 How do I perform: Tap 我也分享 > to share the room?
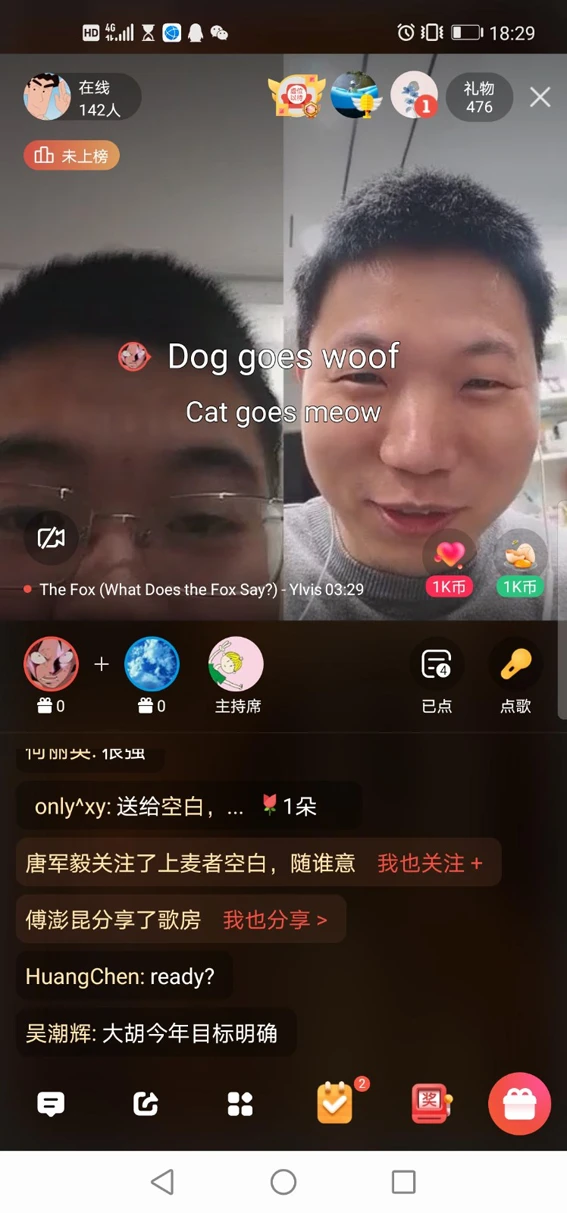(x=275, y=920)
